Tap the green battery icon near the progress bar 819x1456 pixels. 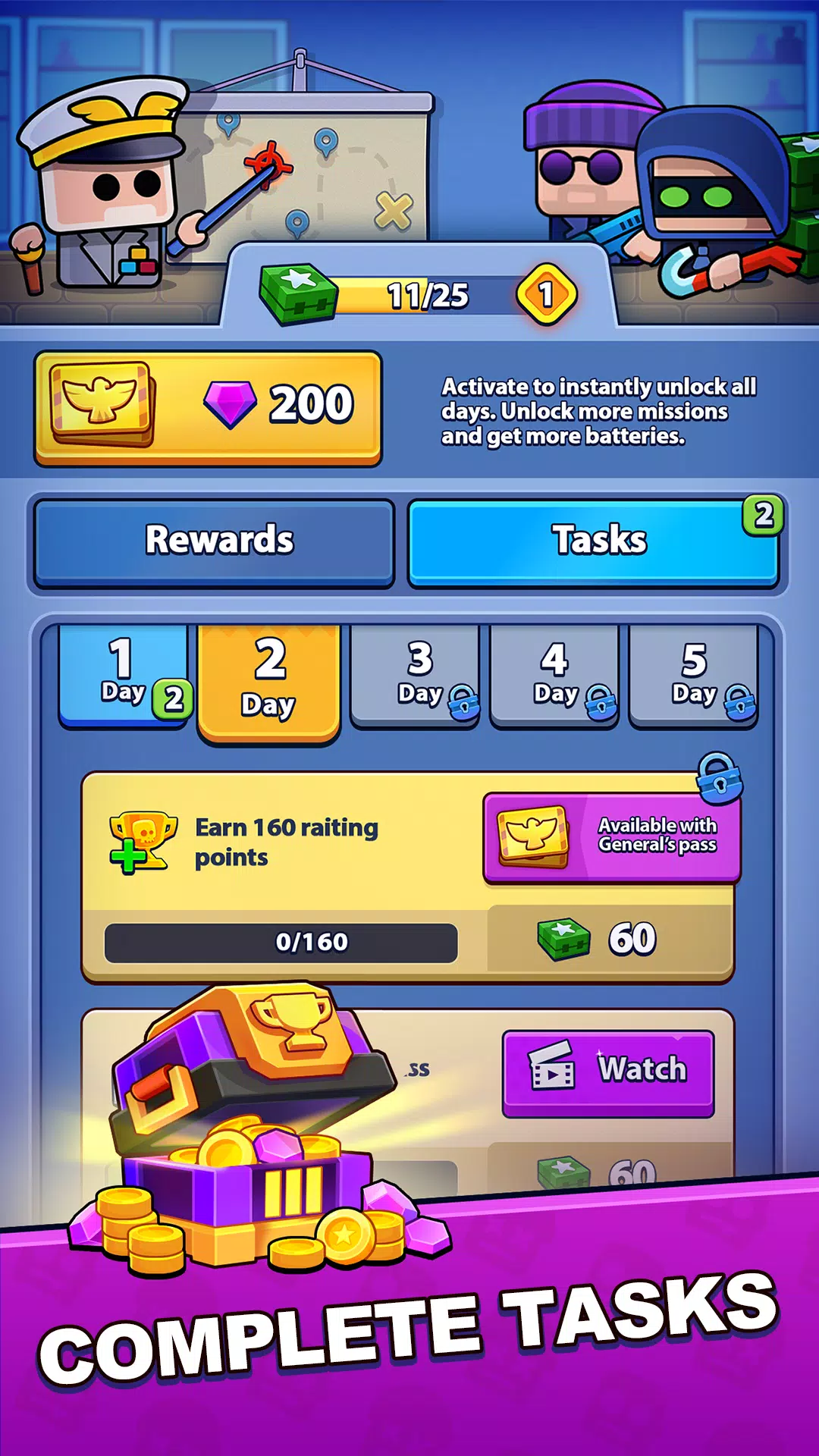click(296, 292)
